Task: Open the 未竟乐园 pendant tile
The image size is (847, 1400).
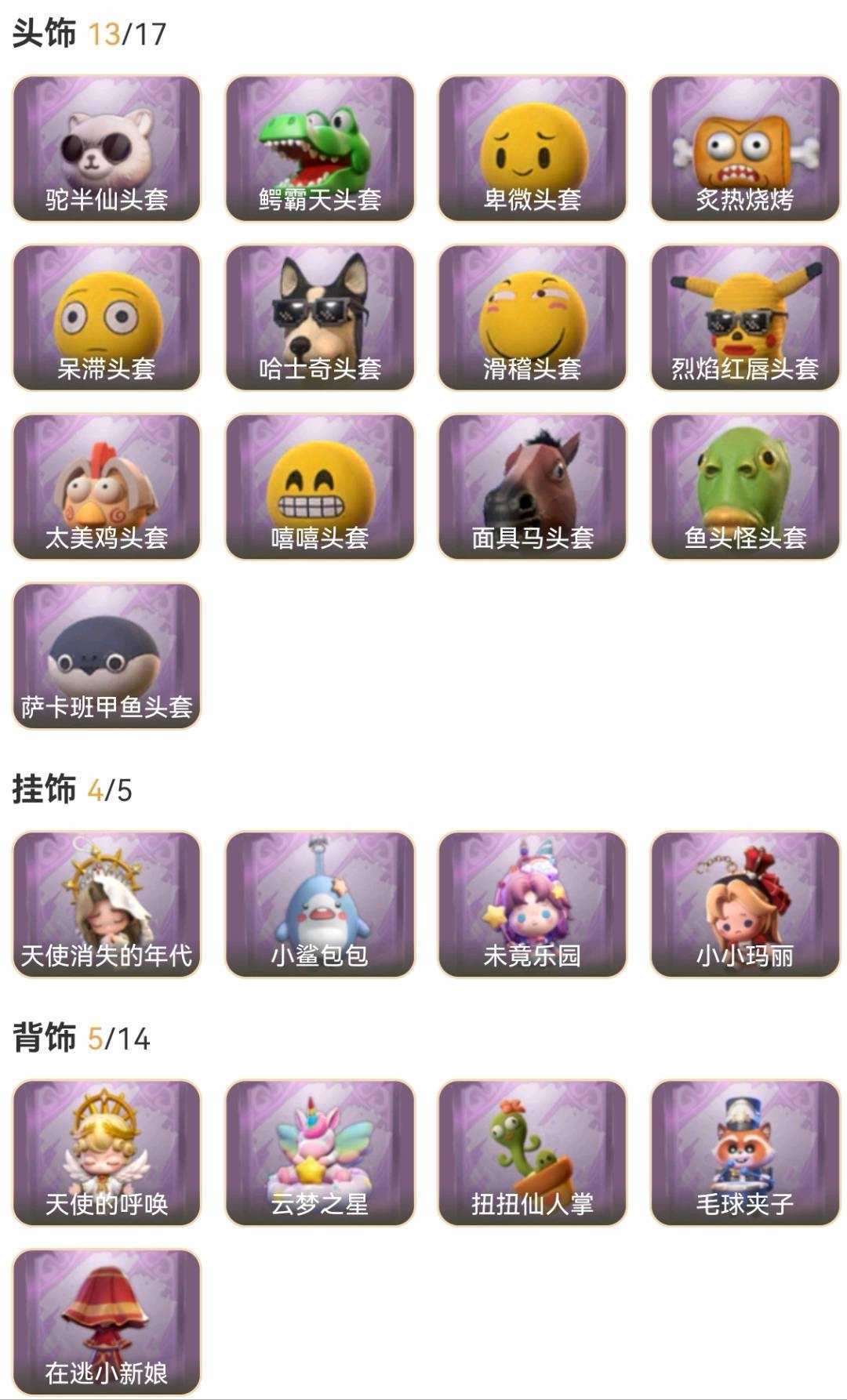Action: pos(533,904)
